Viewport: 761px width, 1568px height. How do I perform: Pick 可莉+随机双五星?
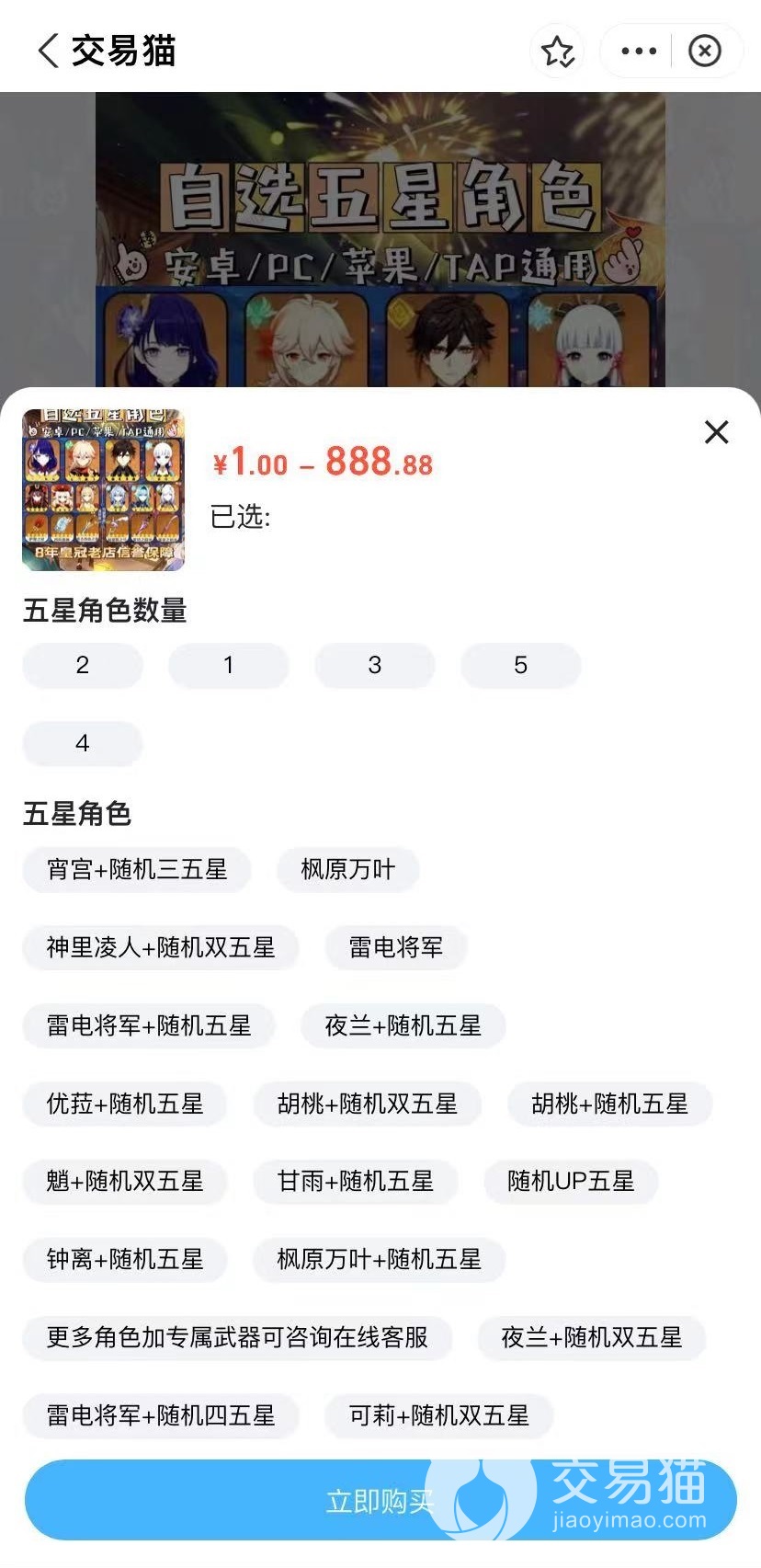click(x=438, y=1415)
